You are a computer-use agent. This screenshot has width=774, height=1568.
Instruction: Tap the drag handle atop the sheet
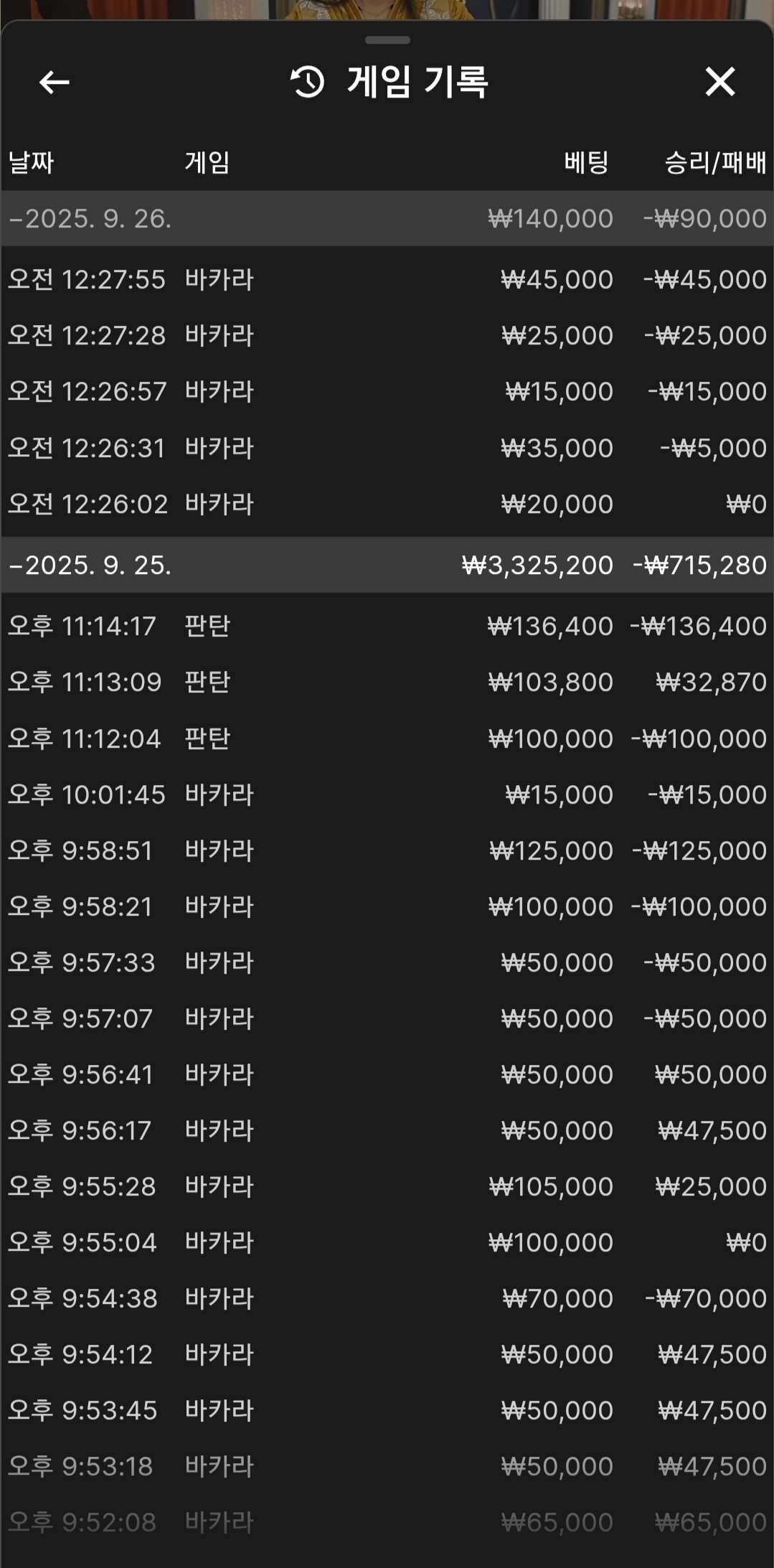coord(387,40)
